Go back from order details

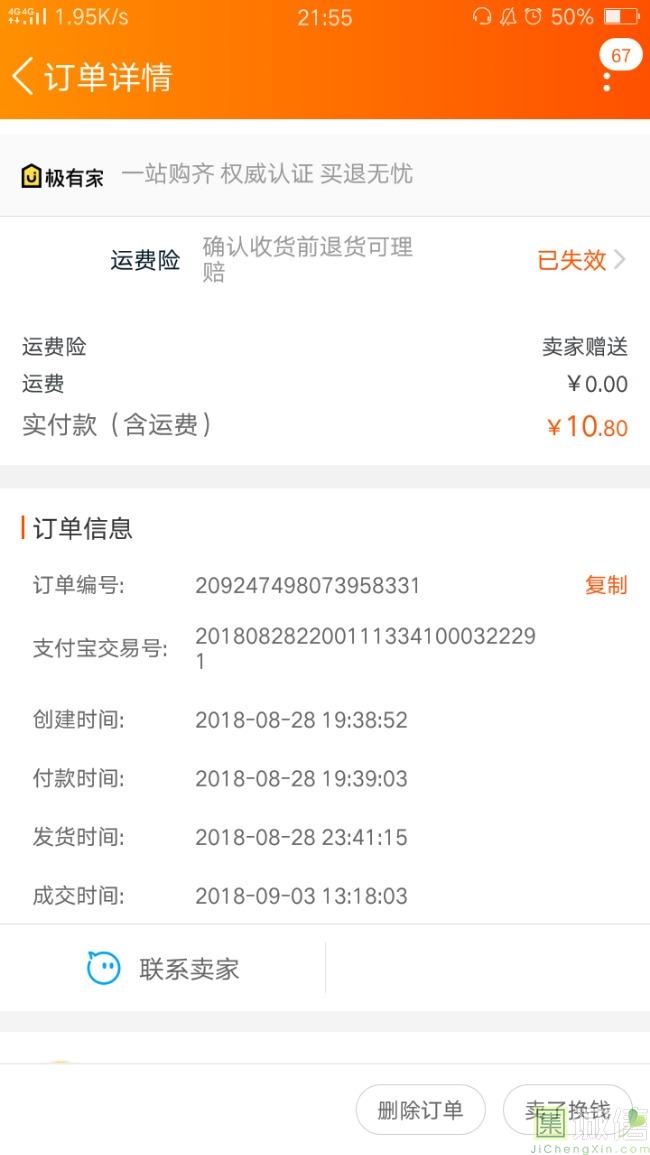[x=24, y=77]
